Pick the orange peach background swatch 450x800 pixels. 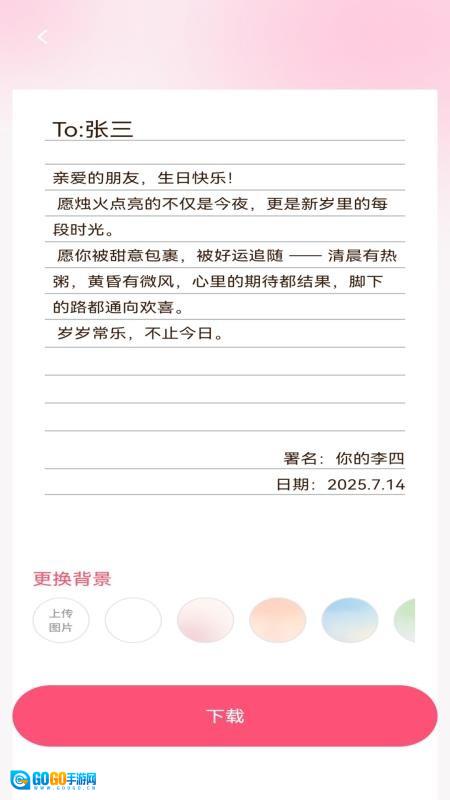pyautogui.click(x=278, y=620)
